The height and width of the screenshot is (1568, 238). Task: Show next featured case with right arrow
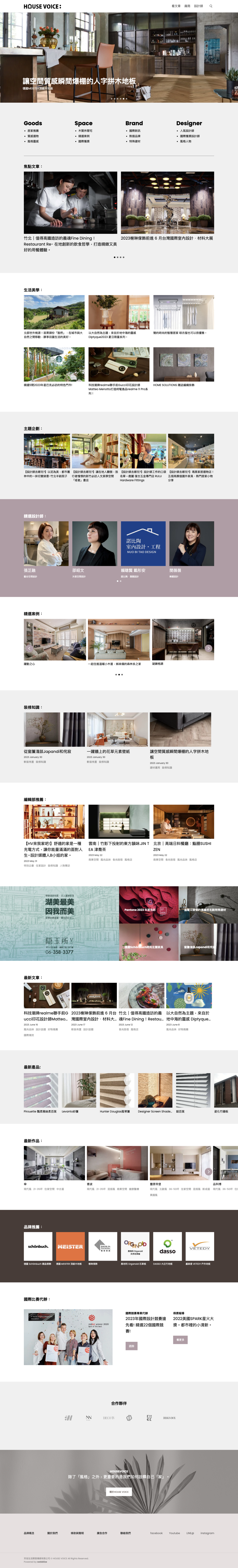pos(208,648)
